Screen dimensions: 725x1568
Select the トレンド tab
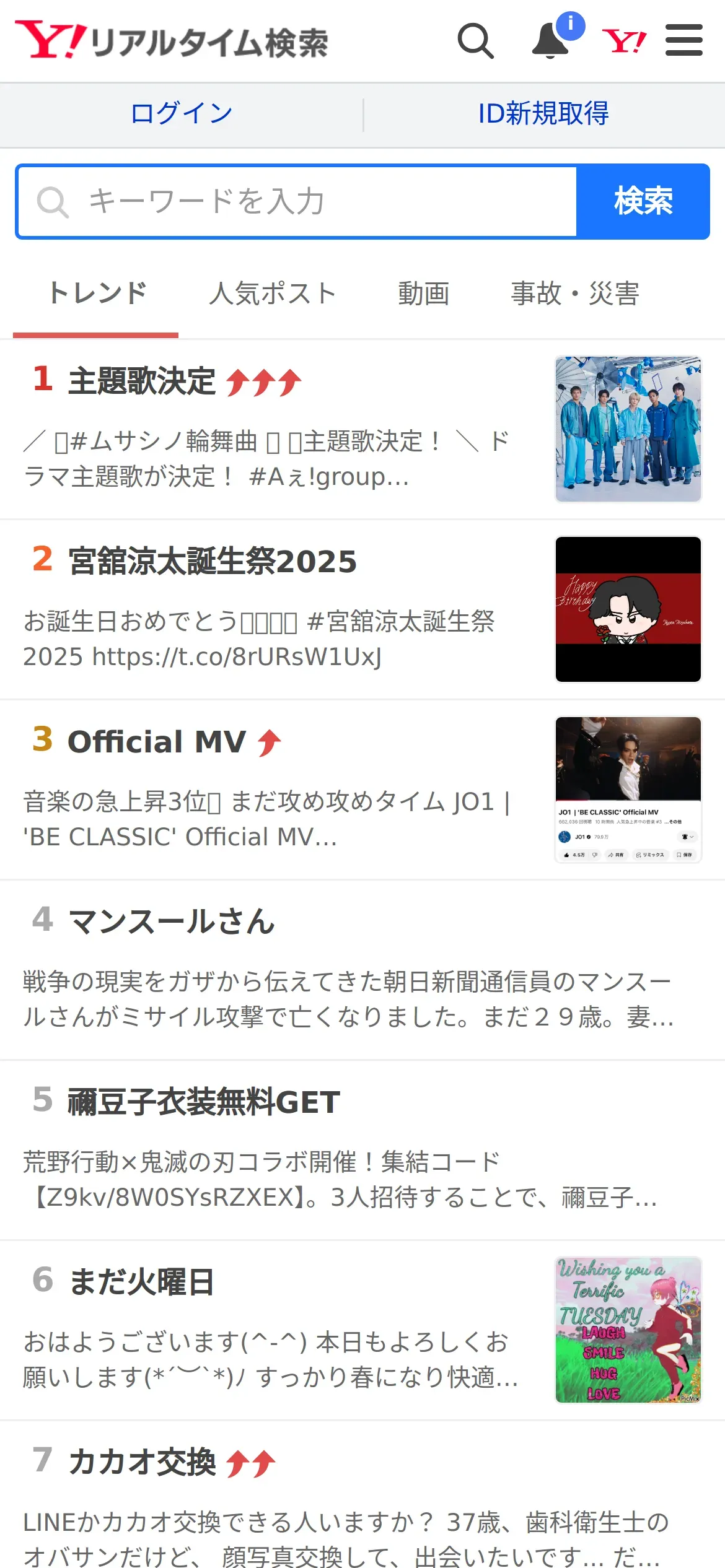(97, 294)
